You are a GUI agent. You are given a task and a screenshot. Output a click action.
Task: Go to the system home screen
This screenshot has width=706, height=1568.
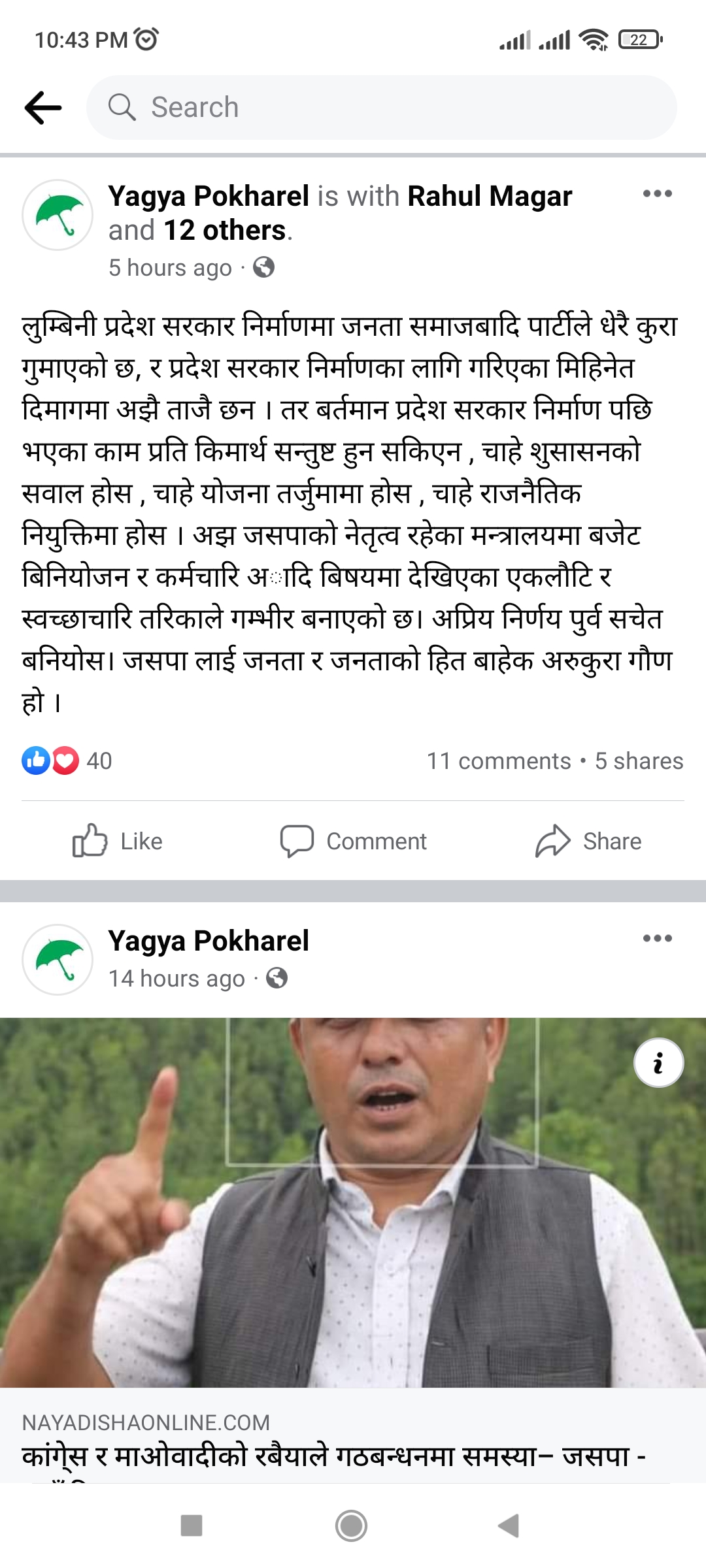click(352, 1526)
